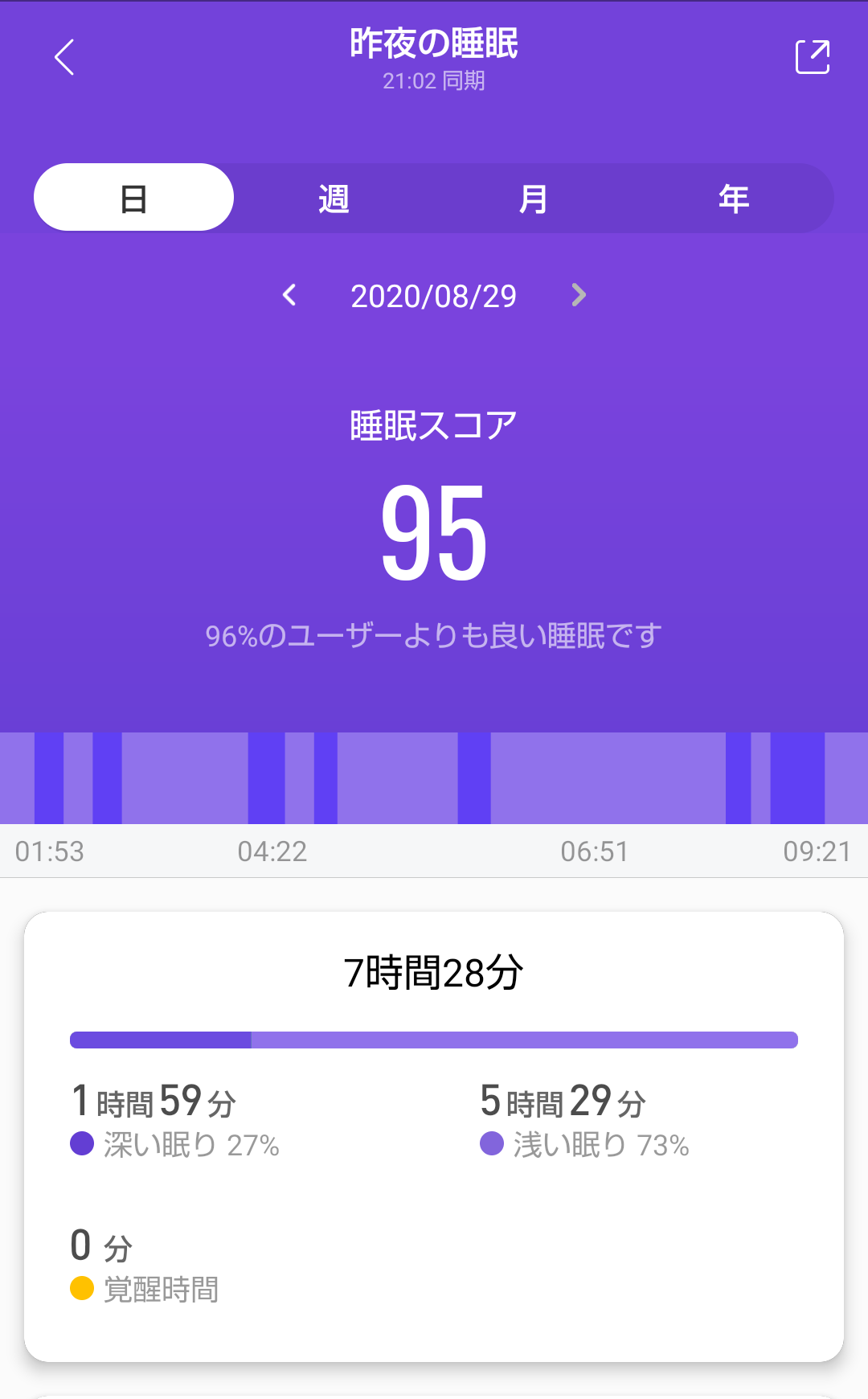Switch to the 週 (week) tab
Screen dimensions: 868x1399
334,198
